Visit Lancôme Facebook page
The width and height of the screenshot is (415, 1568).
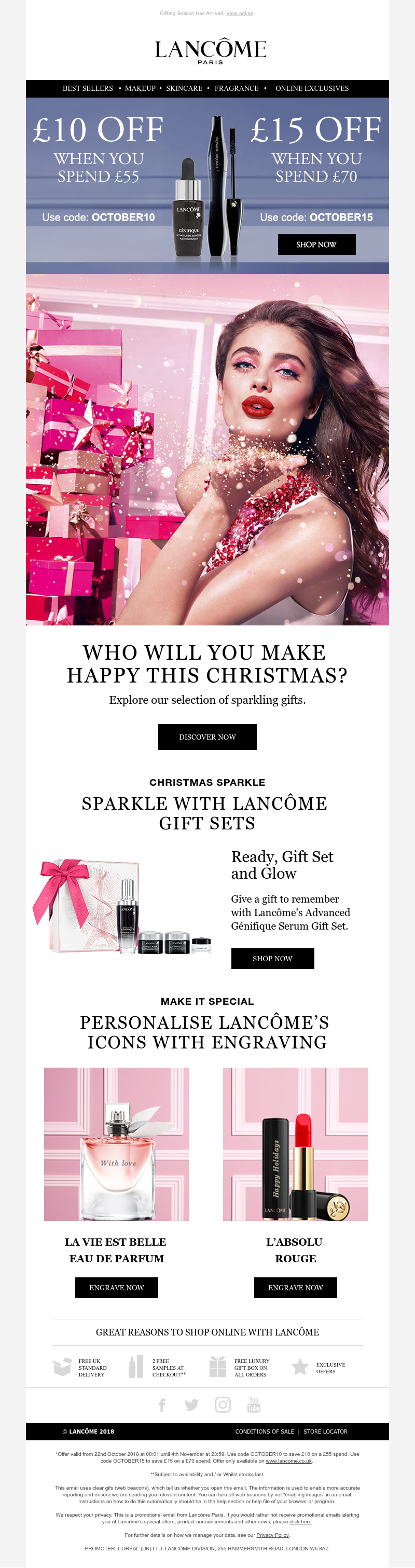(x=162, y=1405)
